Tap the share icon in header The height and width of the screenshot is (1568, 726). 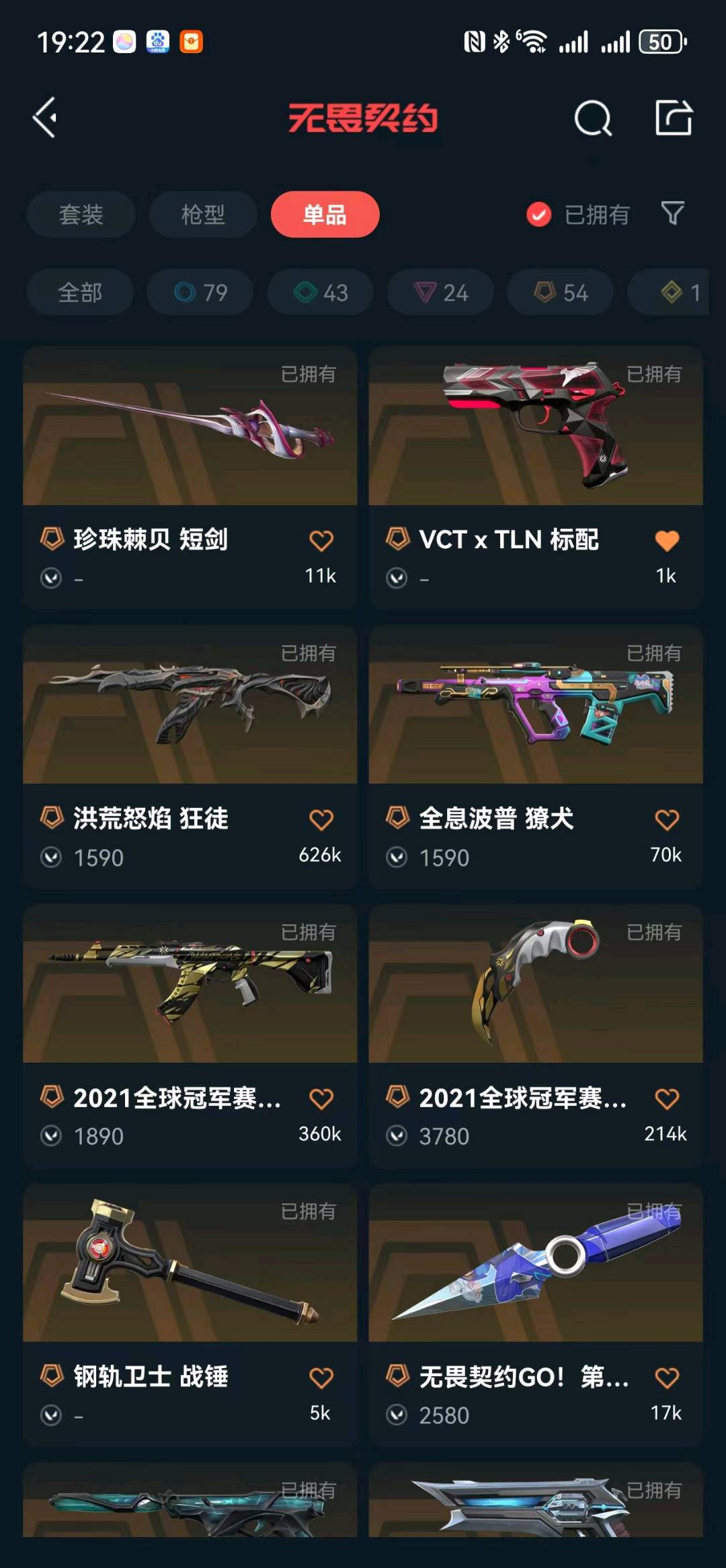click(x=674, y=118)
